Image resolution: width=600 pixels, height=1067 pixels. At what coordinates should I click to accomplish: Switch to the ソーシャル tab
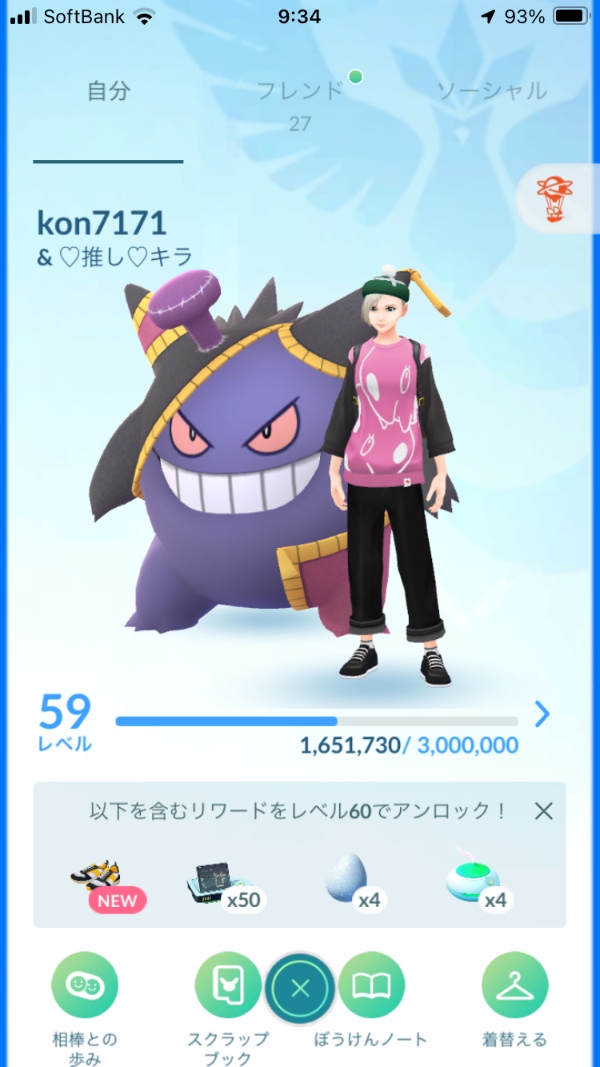pos(491,91)
